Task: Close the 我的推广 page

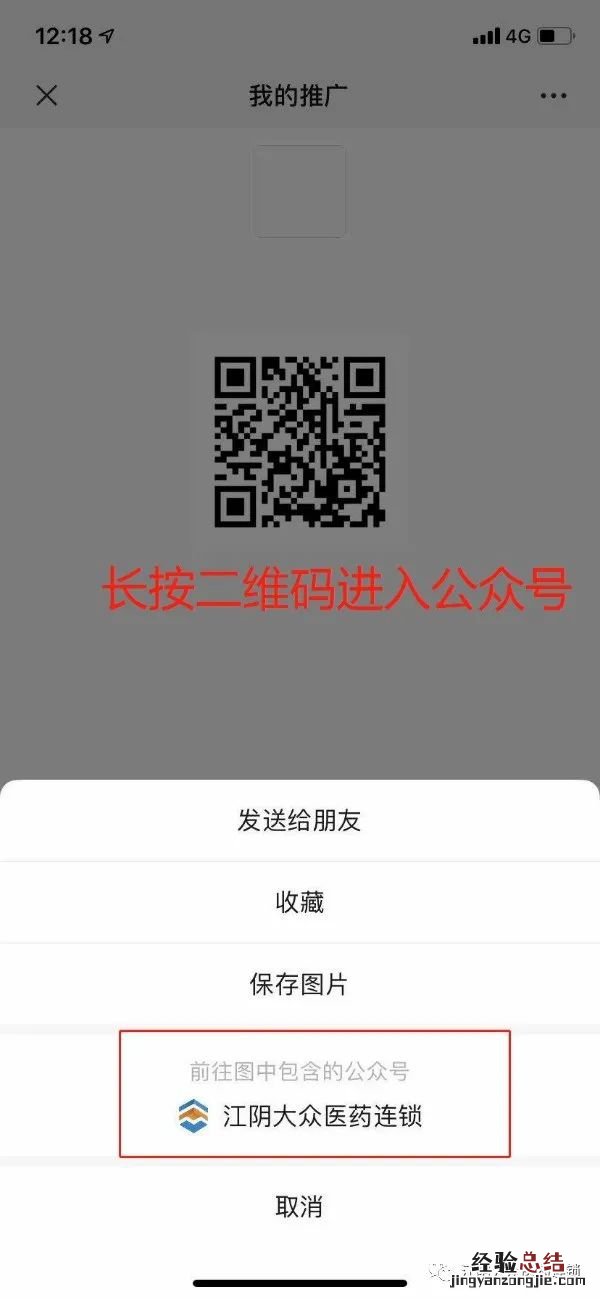Action: (x=47, y=95)
